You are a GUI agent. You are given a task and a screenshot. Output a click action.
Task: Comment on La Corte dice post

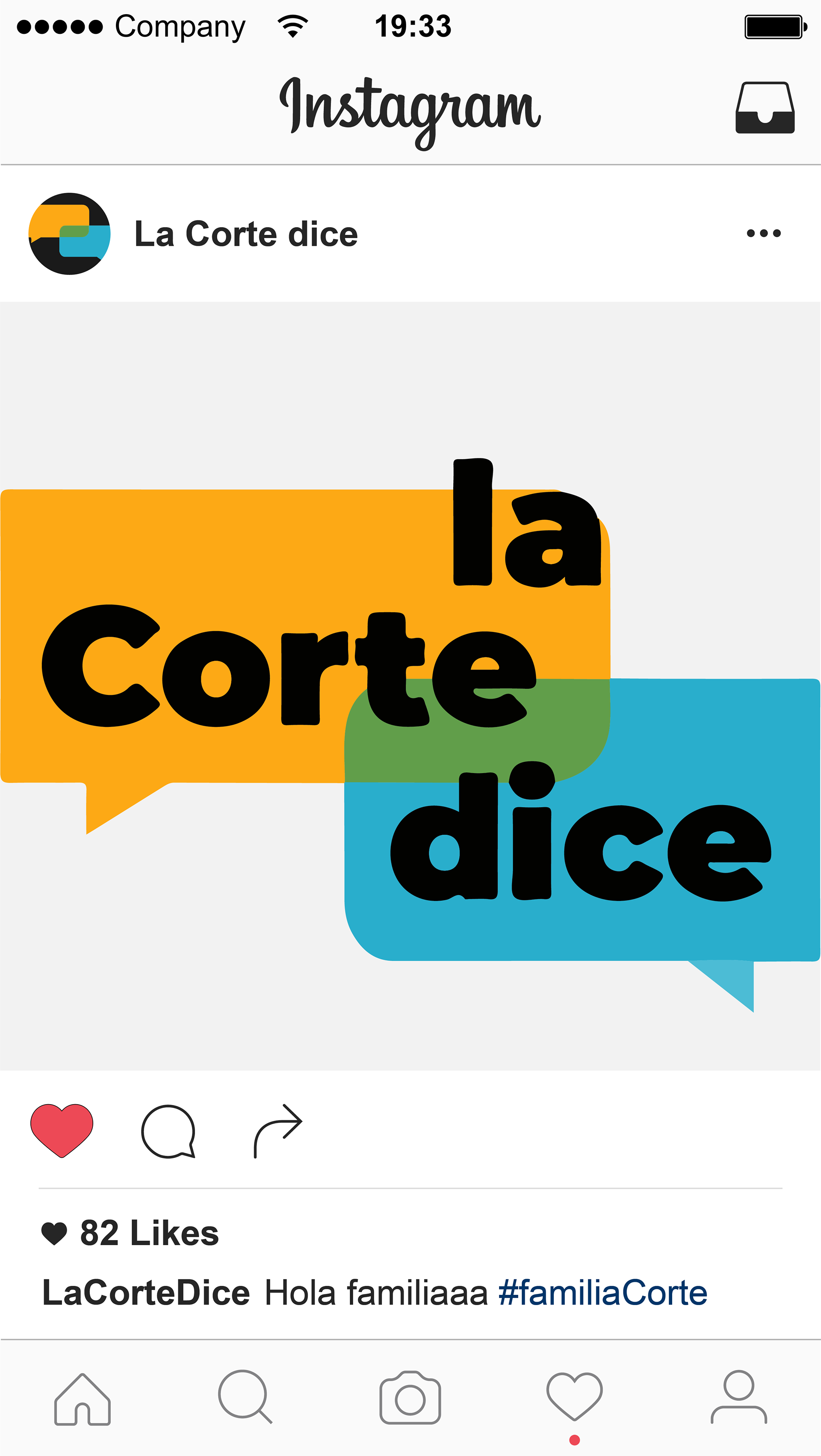[168, 1131]
